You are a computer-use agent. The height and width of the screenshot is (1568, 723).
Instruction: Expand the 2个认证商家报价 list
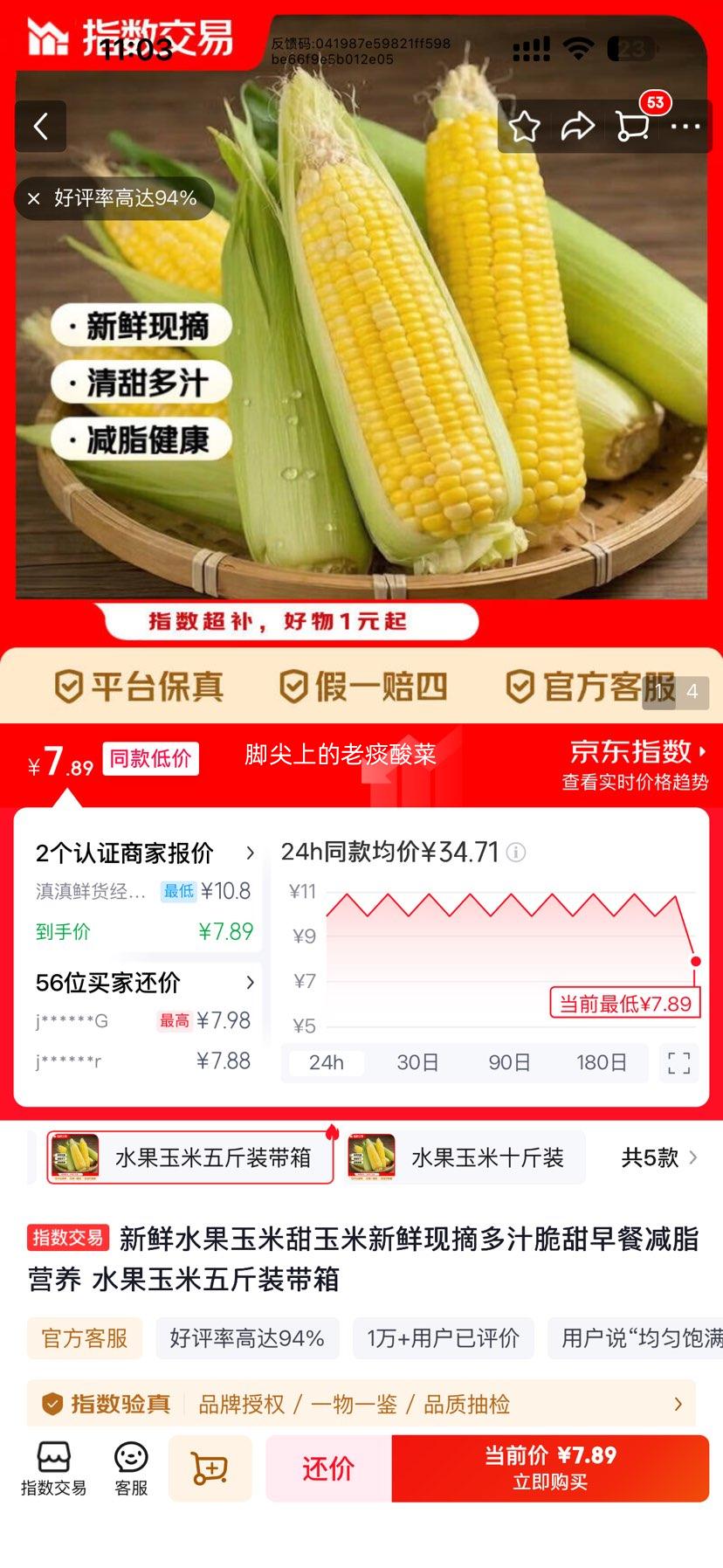[250, 853]
